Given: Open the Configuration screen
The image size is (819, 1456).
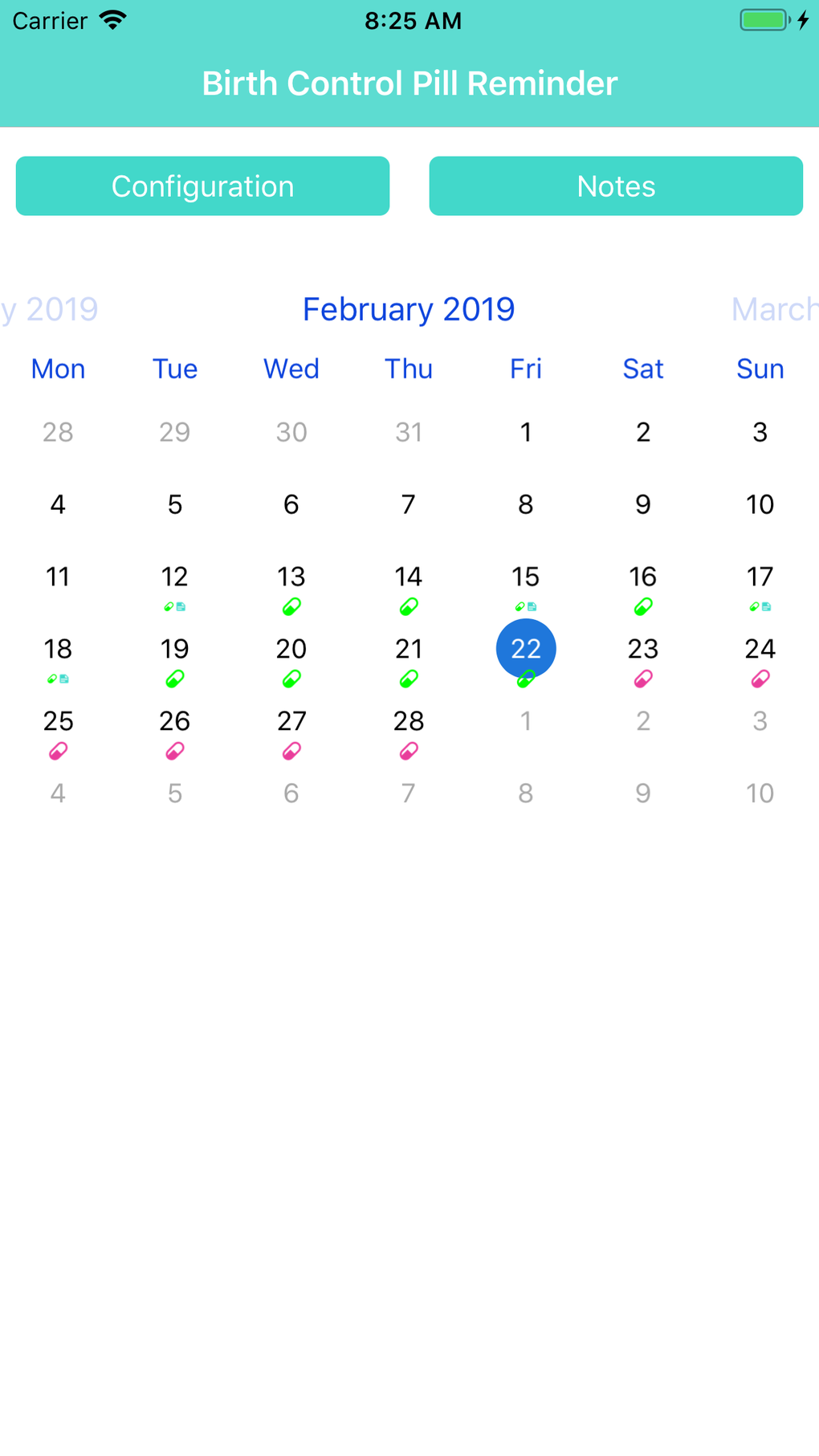Looking at the screenshot, I should pos(202,186).
